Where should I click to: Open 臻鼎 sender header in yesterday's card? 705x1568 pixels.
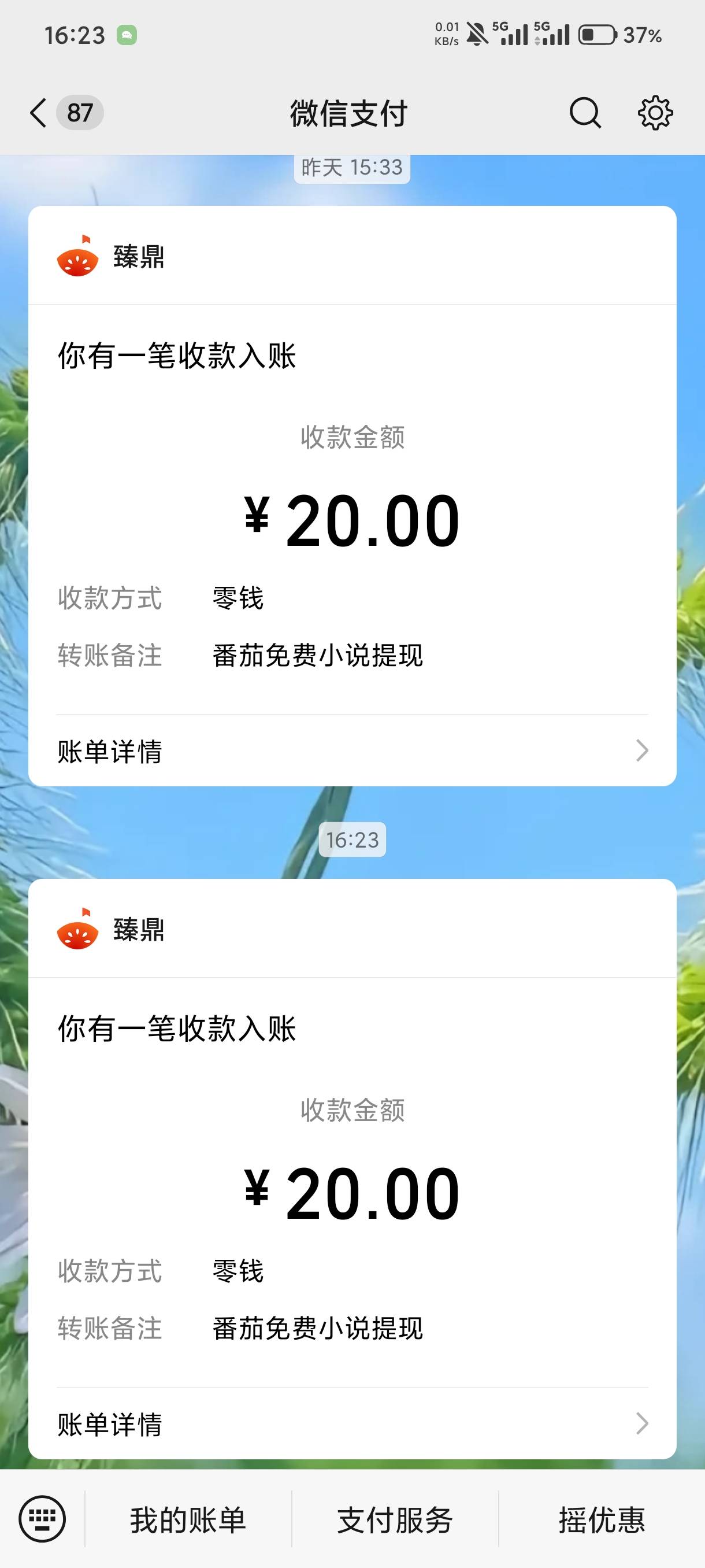click(x=352, y=256)
